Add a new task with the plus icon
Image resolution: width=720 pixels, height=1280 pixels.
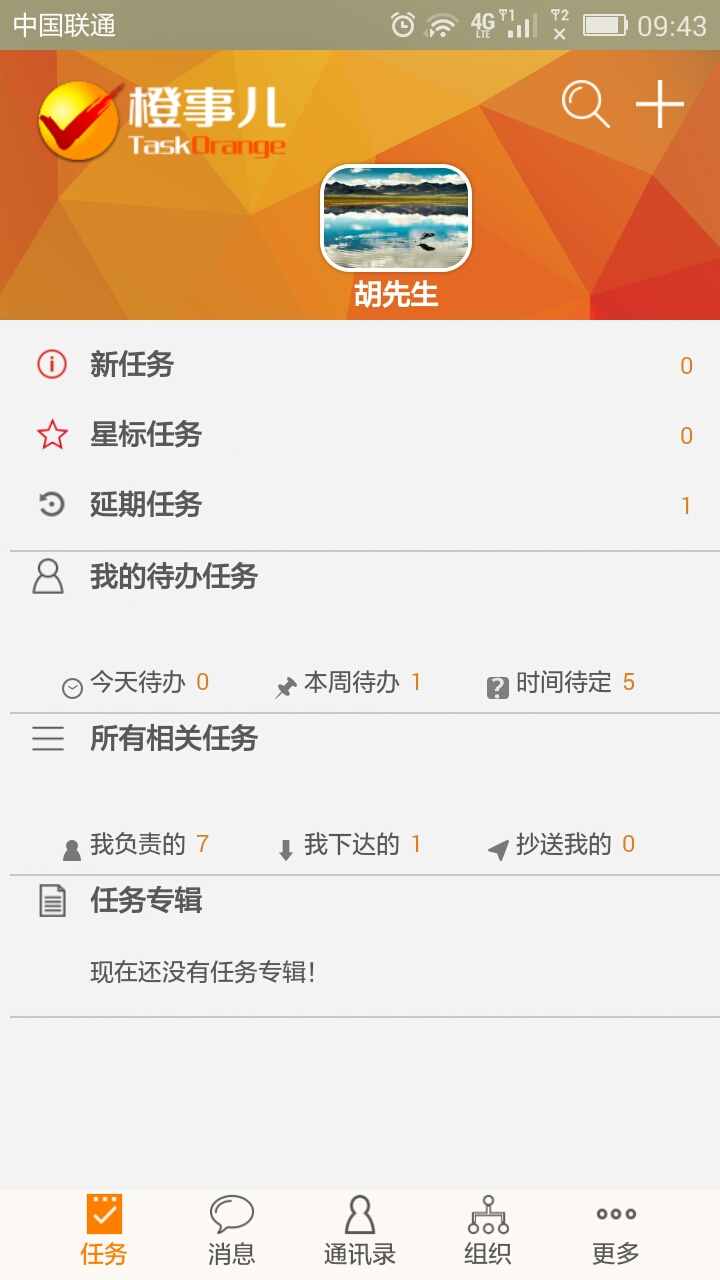[660, 104]
